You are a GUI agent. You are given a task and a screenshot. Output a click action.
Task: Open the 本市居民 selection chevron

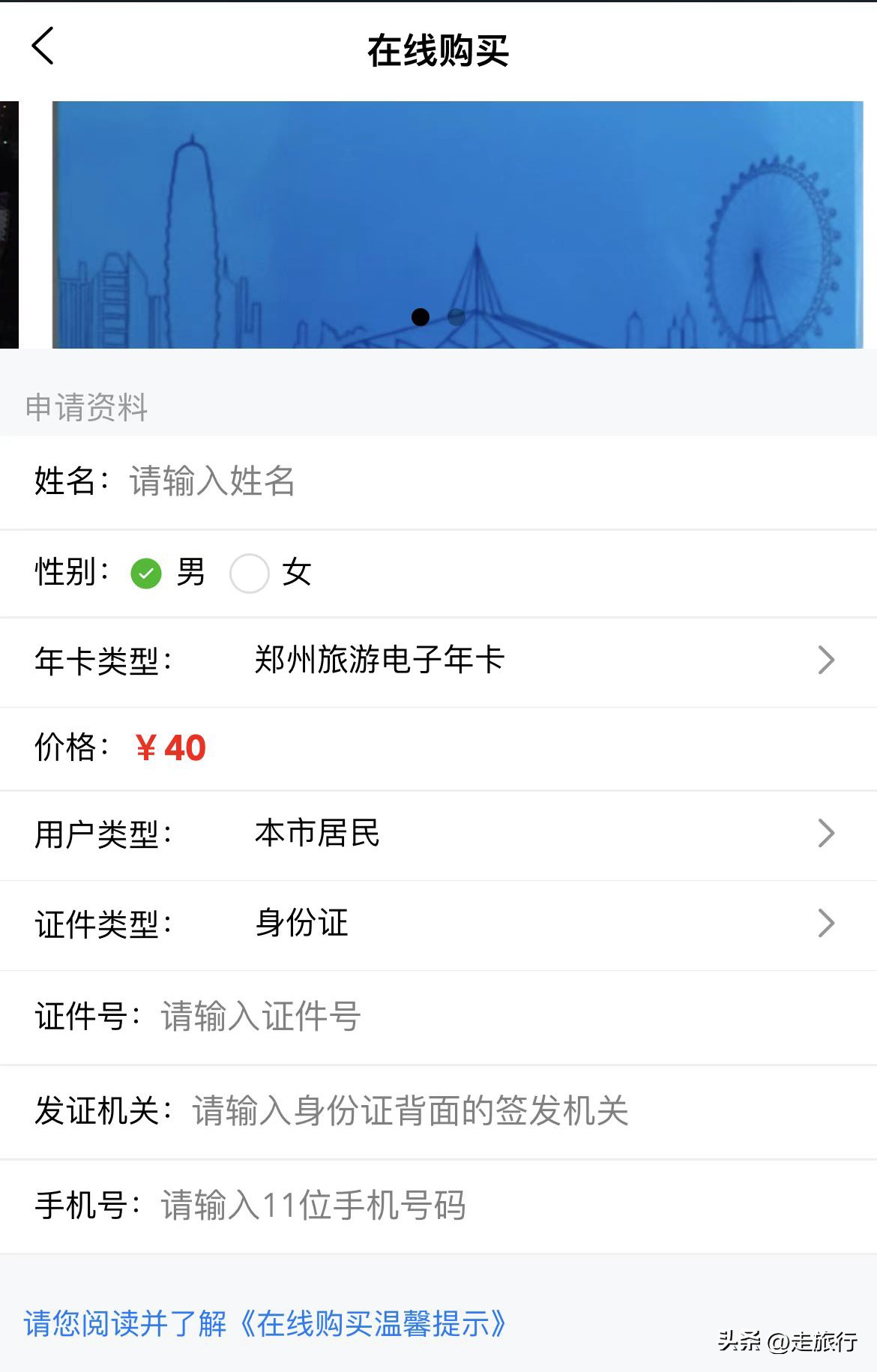point(827,834)
